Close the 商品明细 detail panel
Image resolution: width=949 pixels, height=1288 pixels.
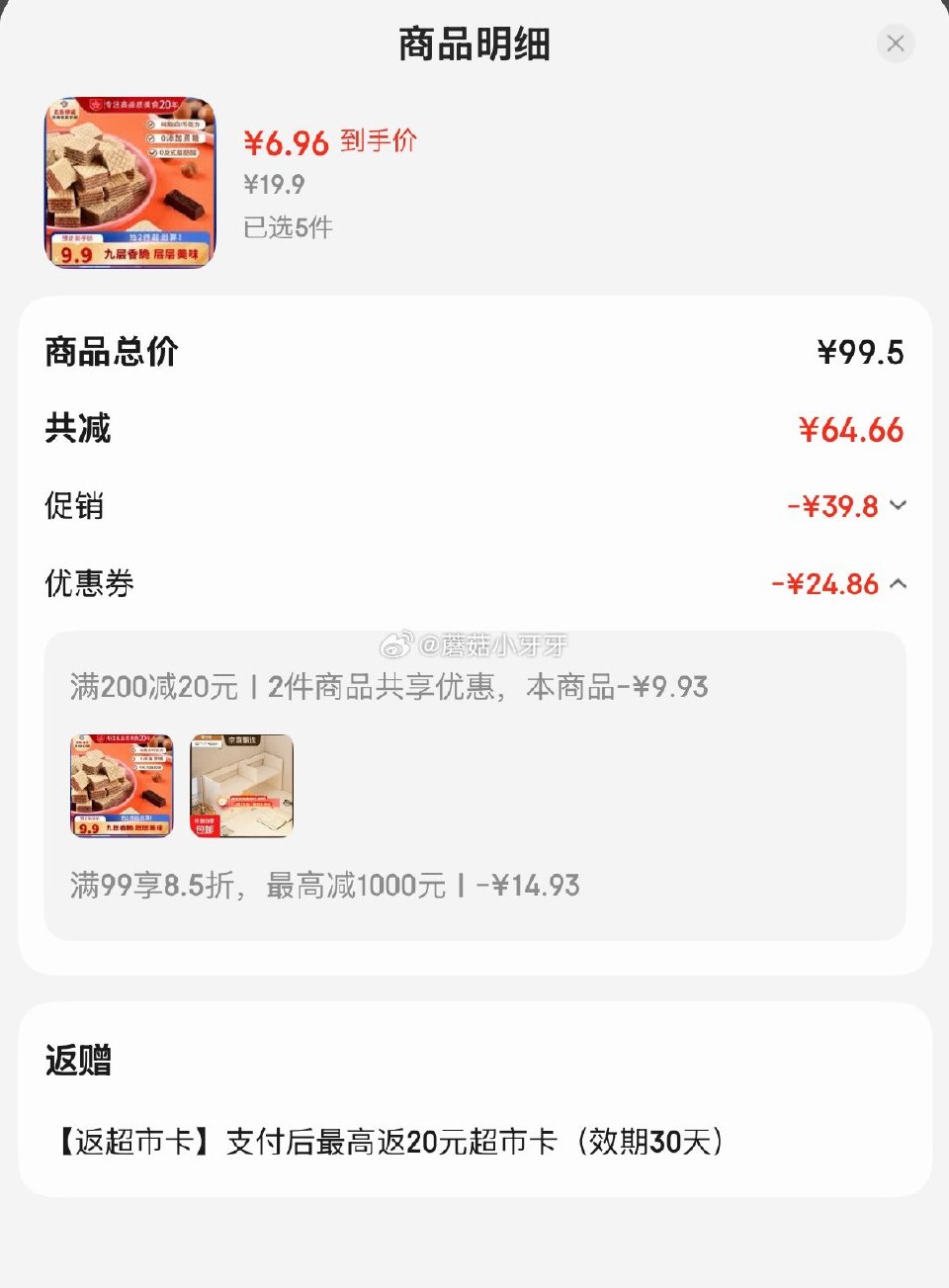click(895, 43)
